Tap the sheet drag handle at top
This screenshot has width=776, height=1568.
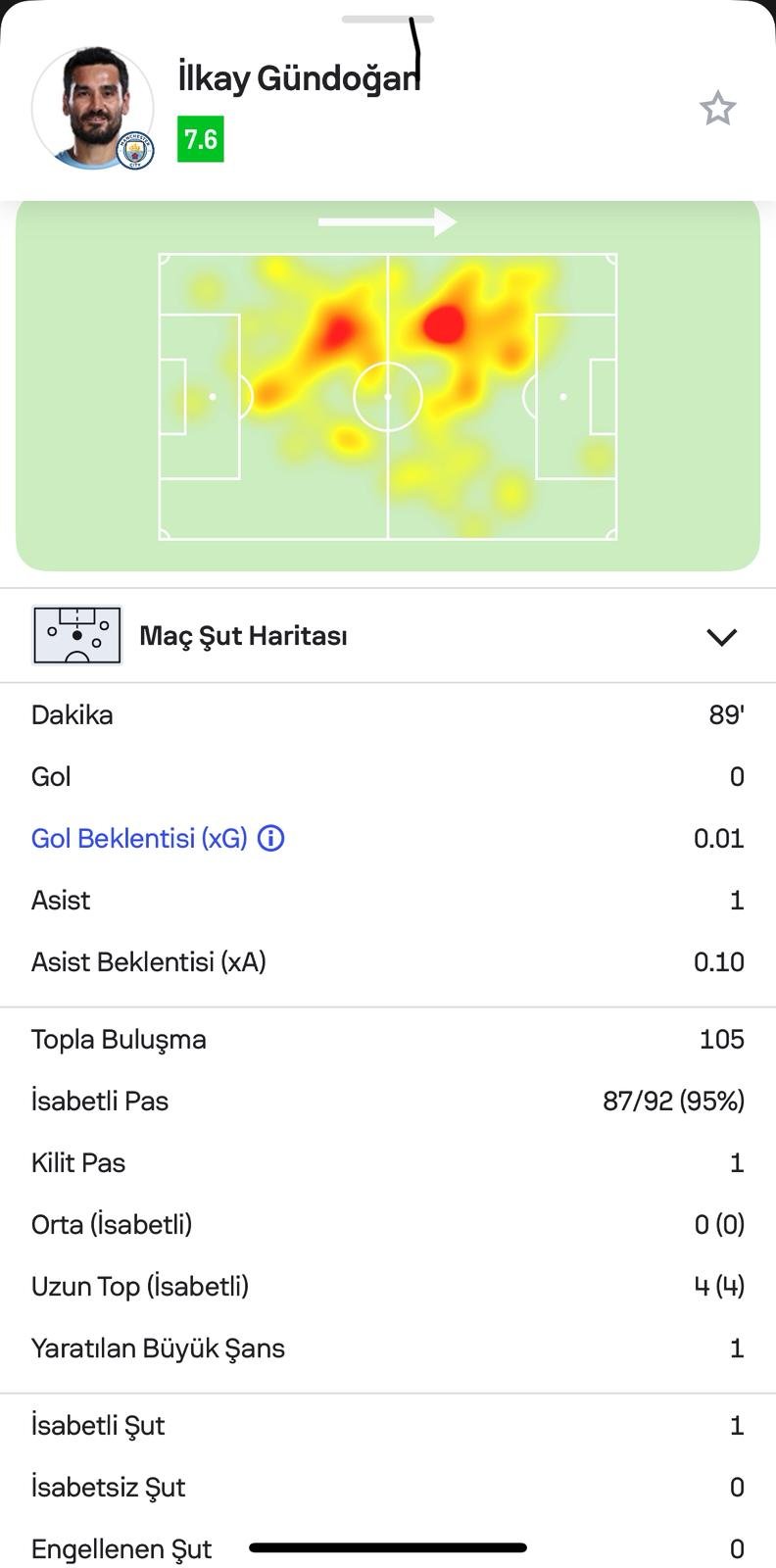click(x=388, y=19)
